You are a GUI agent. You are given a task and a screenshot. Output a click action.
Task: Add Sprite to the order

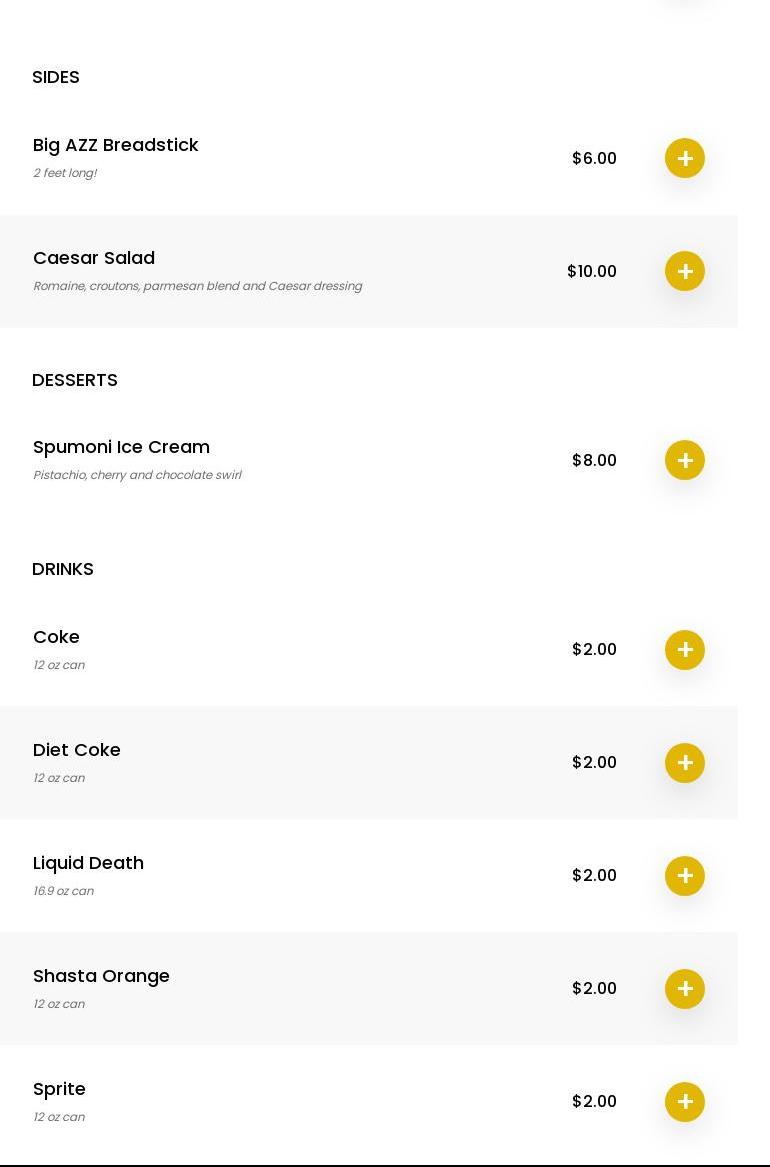pyautogui.click(x=685, y=1102)
